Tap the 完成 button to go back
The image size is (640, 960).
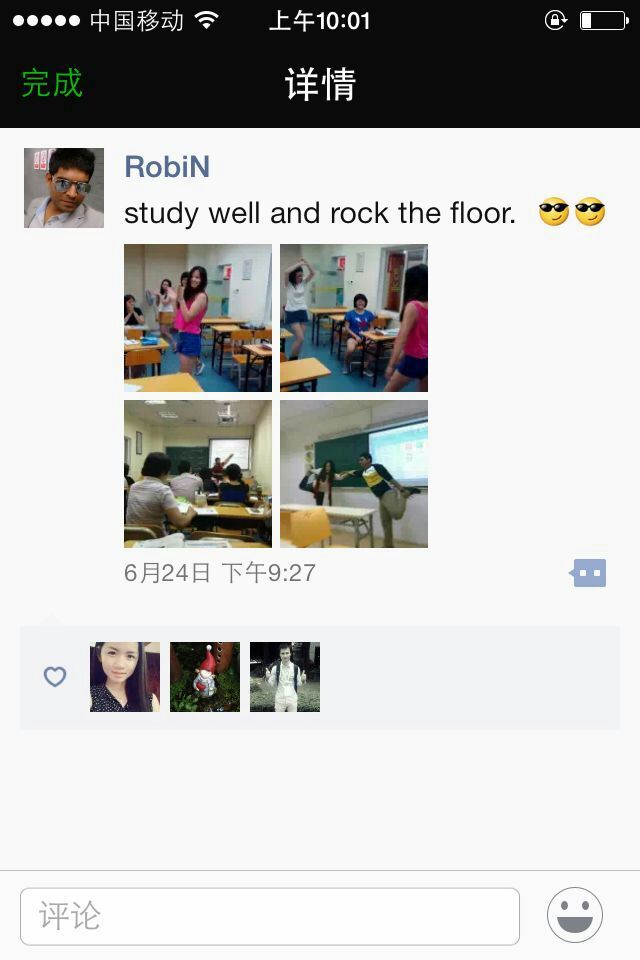coord(52,83)
